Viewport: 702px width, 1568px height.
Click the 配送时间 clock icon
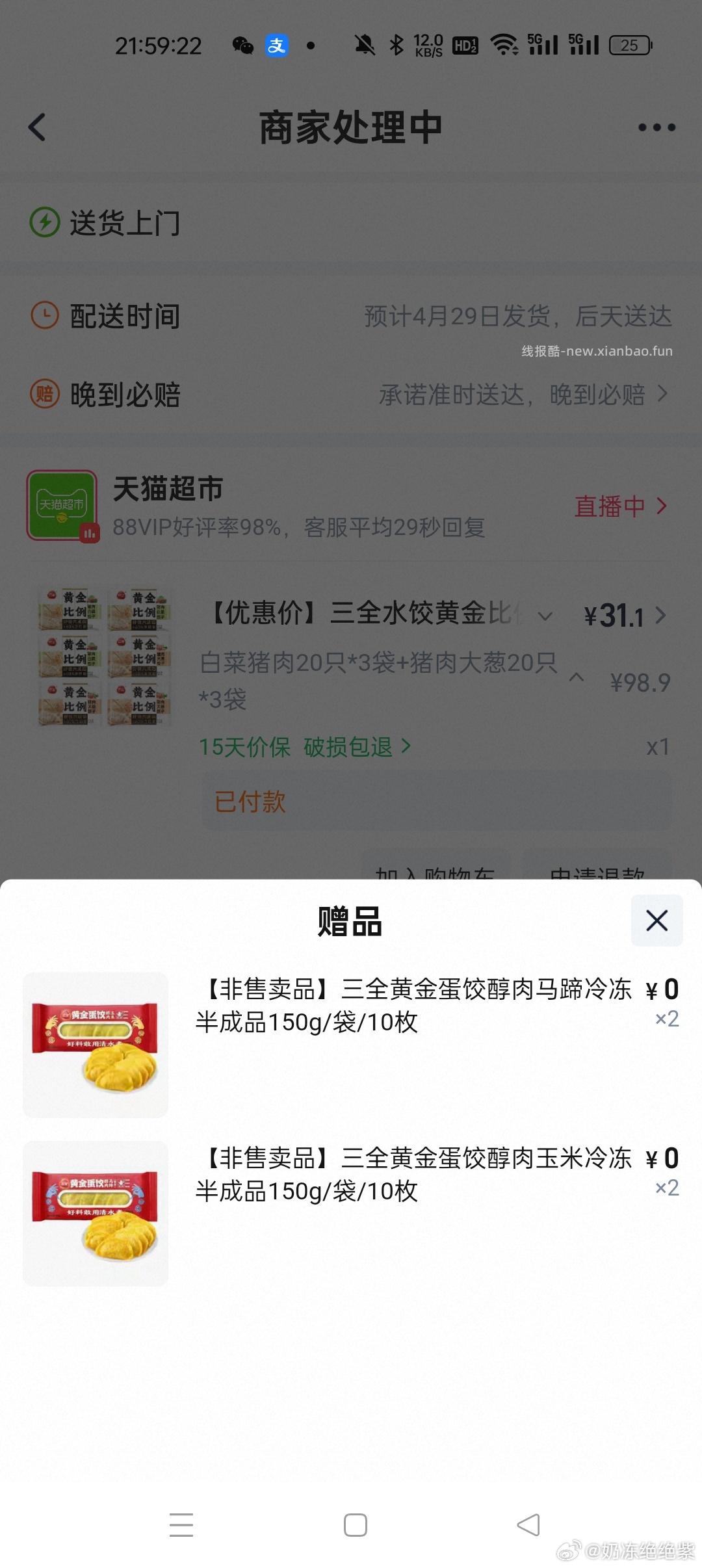pos(44,317)
